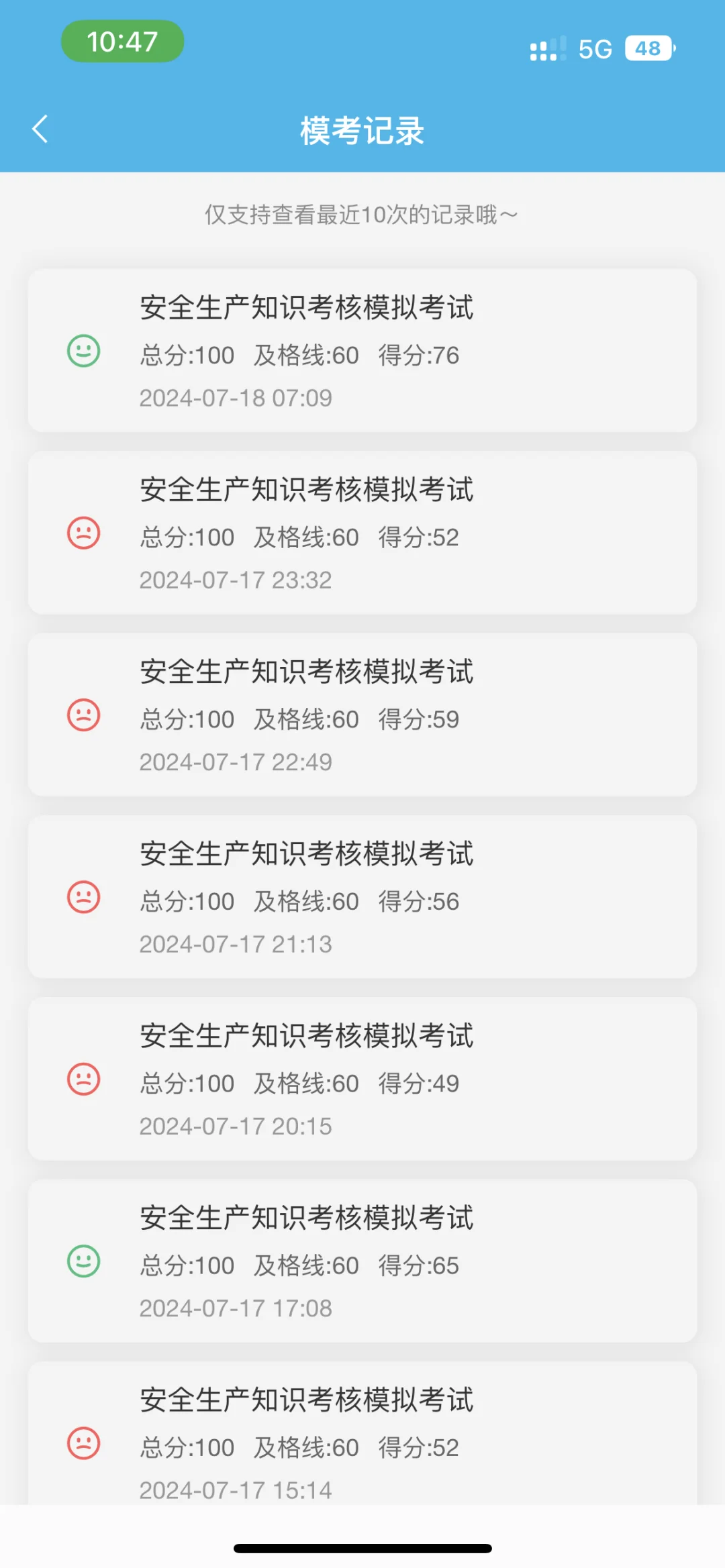Open the record dated 2024-07-17 15:14
Image resolution: width=725 pixels, height=1568 pixels.
[x=362, y=1436]
